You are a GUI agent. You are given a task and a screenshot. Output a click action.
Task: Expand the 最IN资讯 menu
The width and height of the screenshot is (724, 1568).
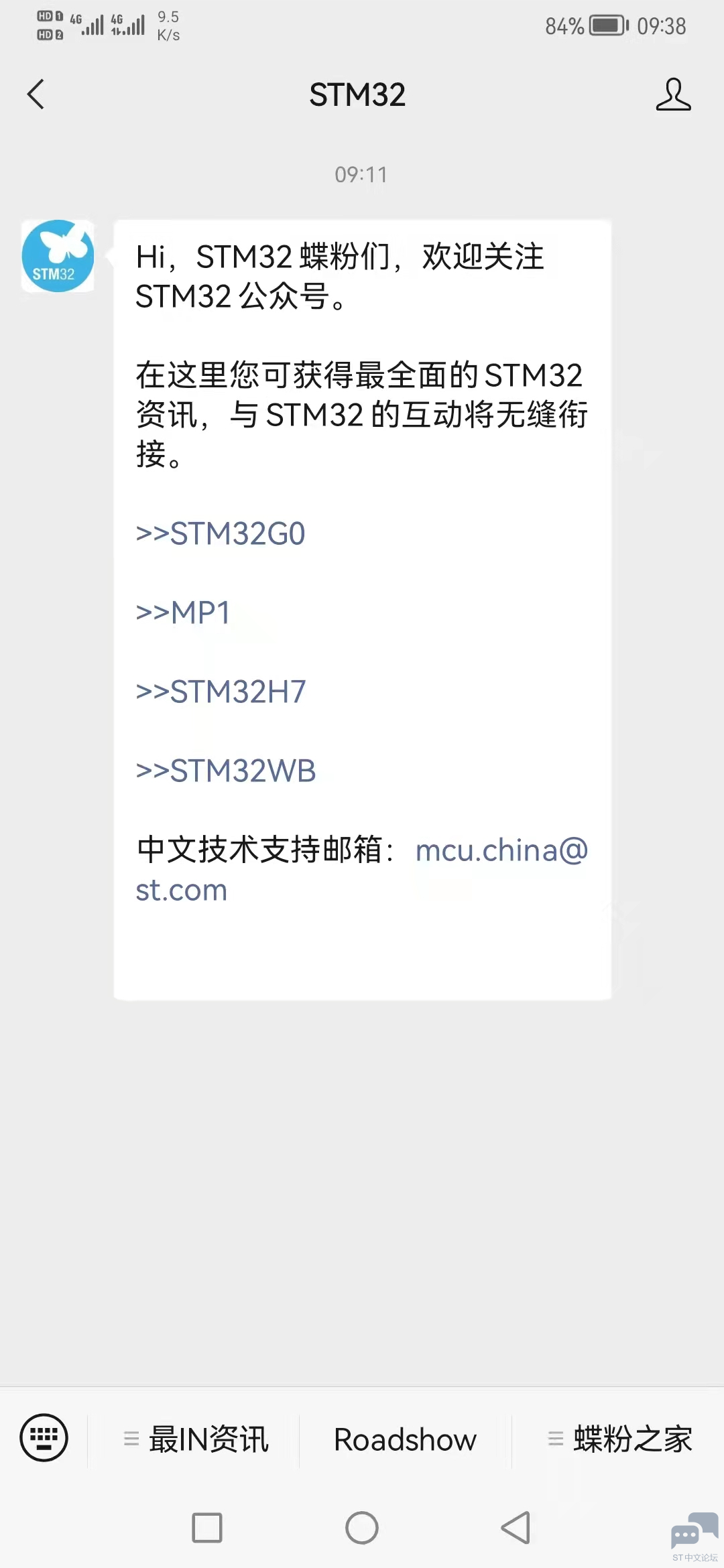[196, 1439]
